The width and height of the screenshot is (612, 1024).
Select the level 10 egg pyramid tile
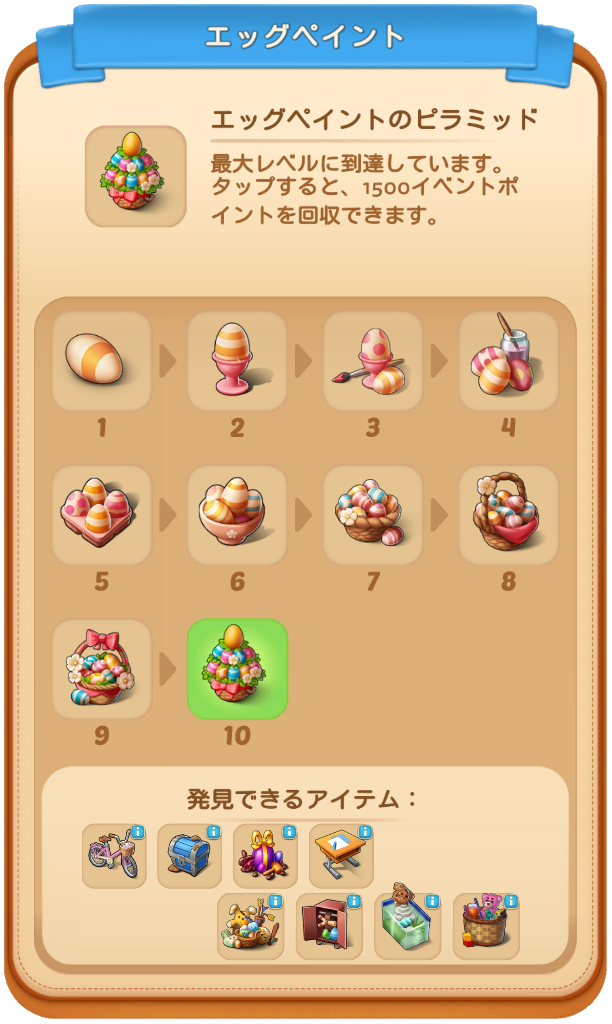click(237, 669)
